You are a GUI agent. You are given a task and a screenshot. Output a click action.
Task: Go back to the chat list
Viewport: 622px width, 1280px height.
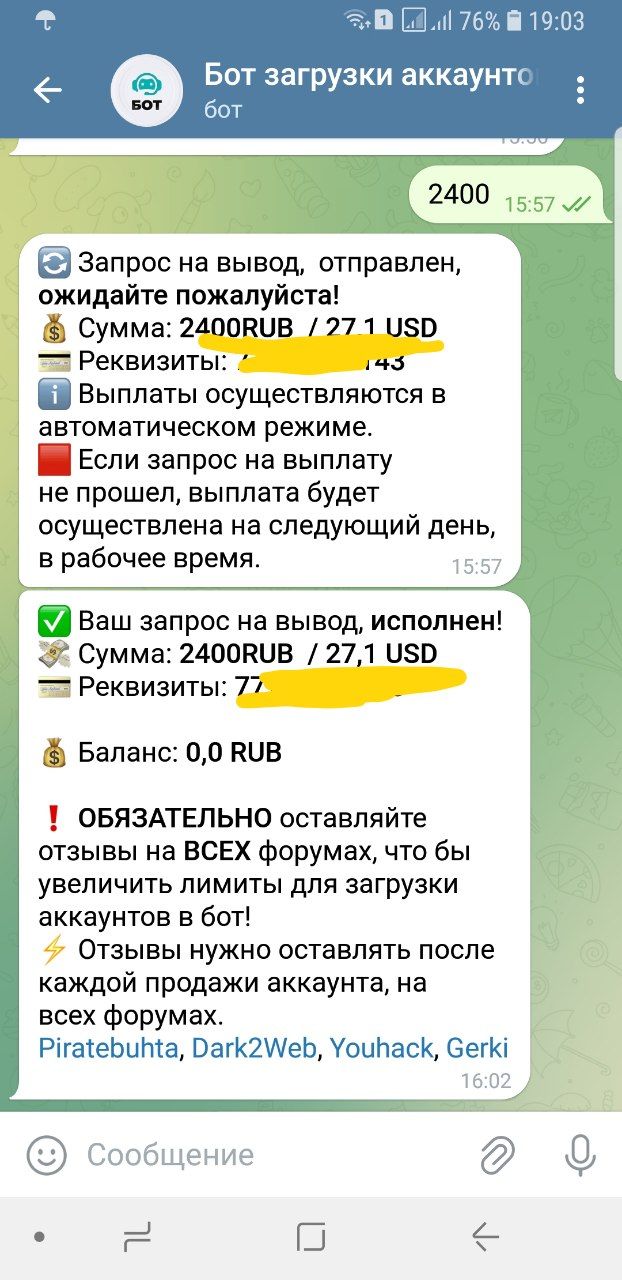[x=47, y=90]
